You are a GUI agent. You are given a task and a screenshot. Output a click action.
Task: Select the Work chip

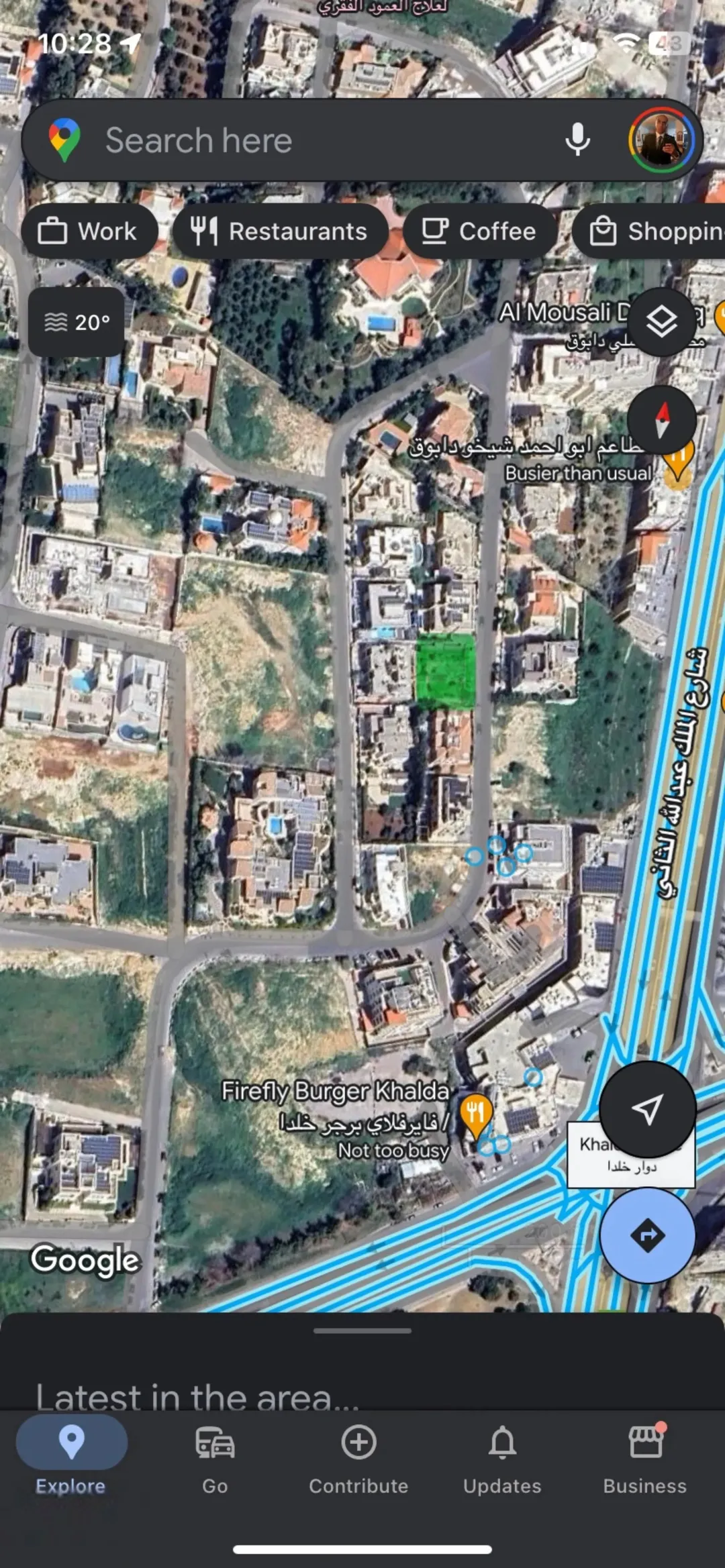90,231
